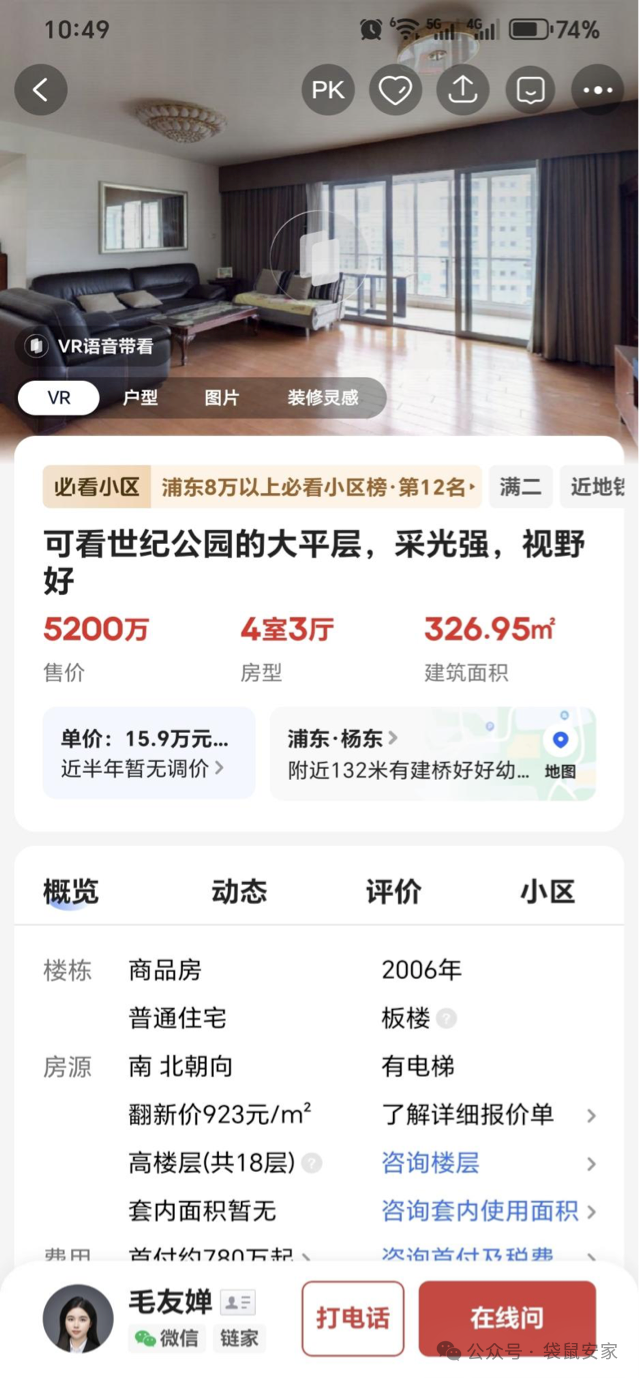Open the 单价 price adjustment card

tap(148, 753)
